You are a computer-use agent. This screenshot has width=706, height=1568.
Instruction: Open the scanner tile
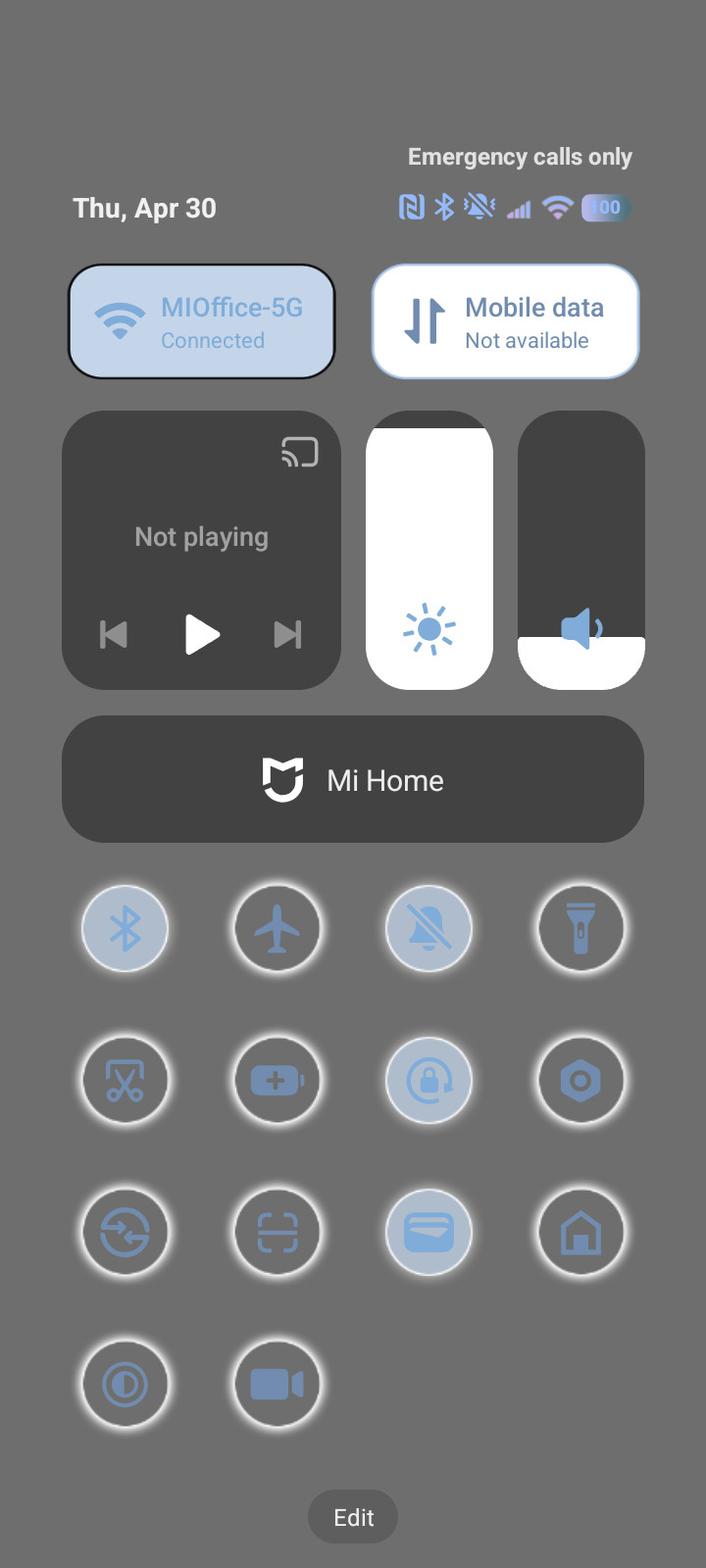[x=277, y=1232]
